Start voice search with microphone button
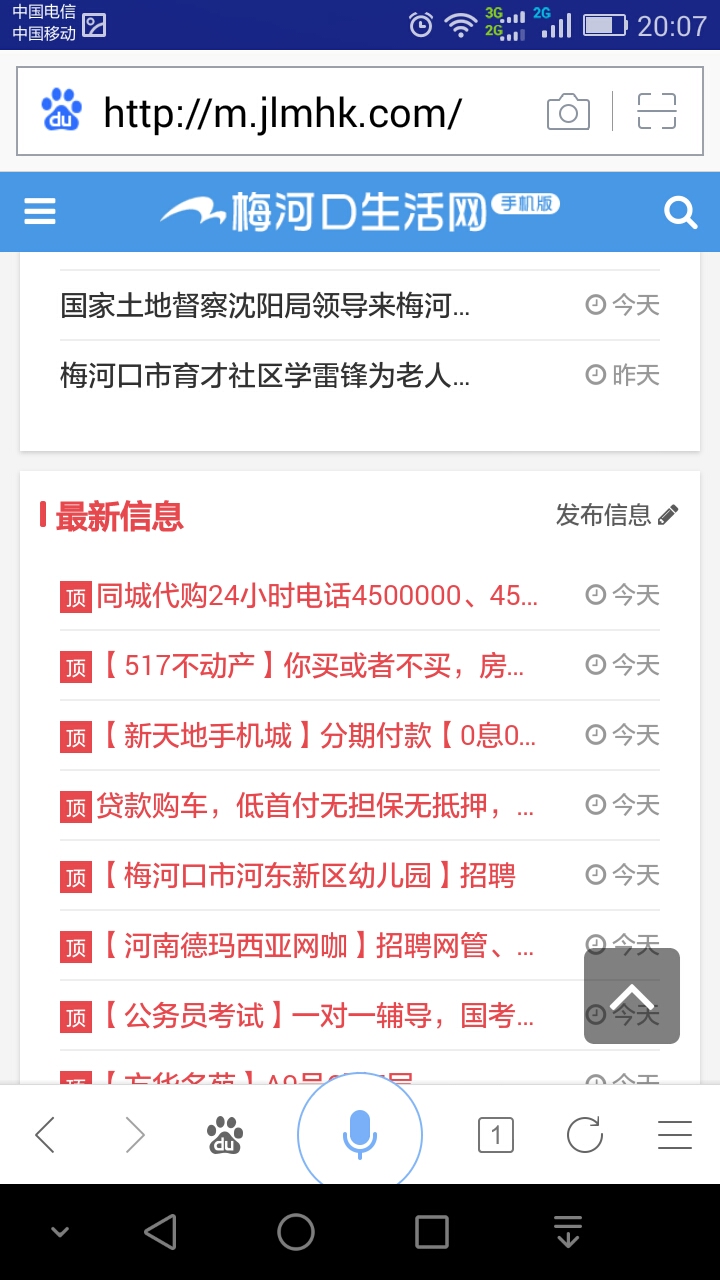This screenshot has width=720, height=1280. tap(360, 1135)
